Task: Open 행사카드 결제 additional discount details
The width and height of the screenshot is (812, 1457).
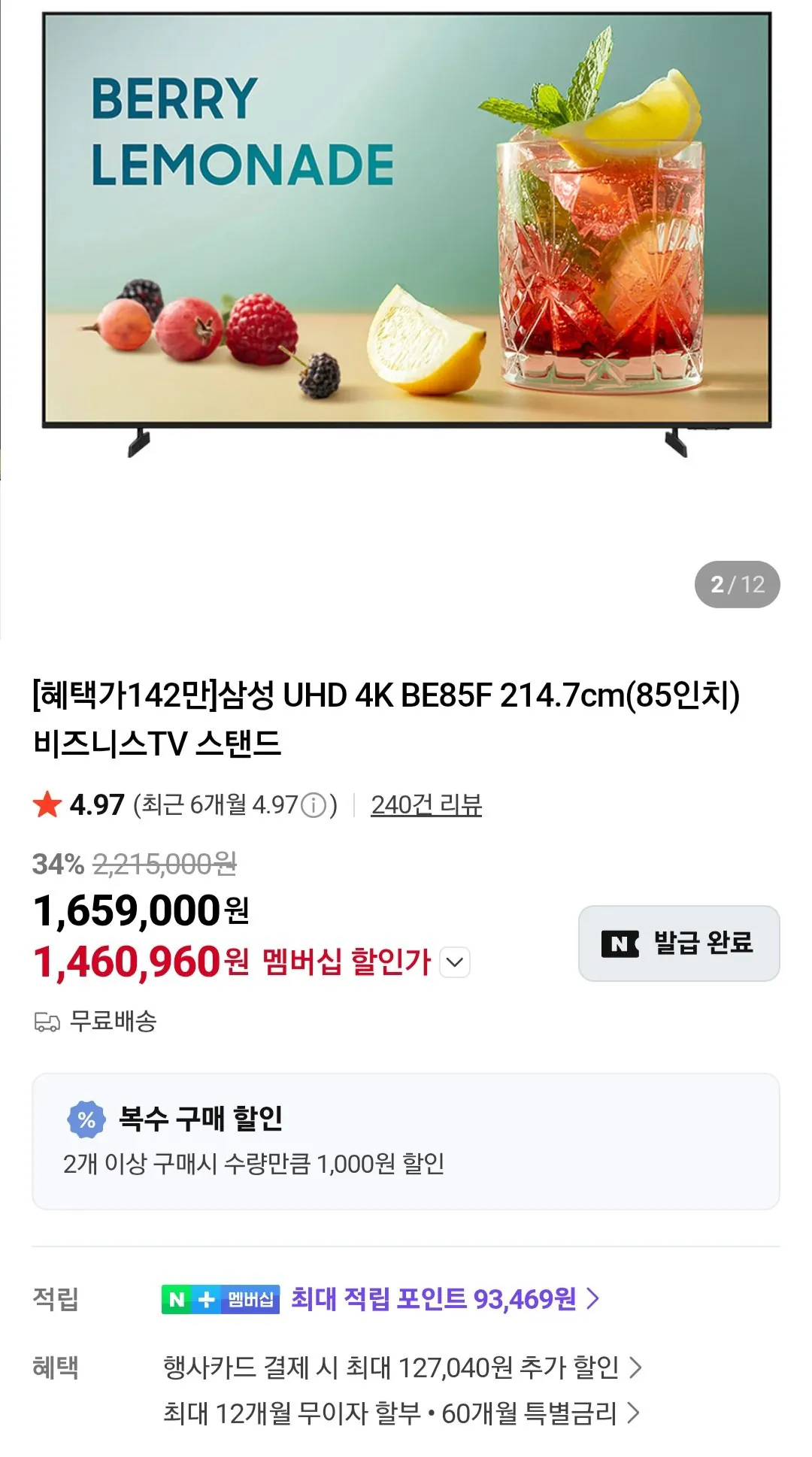Action: pos(398,1367)
